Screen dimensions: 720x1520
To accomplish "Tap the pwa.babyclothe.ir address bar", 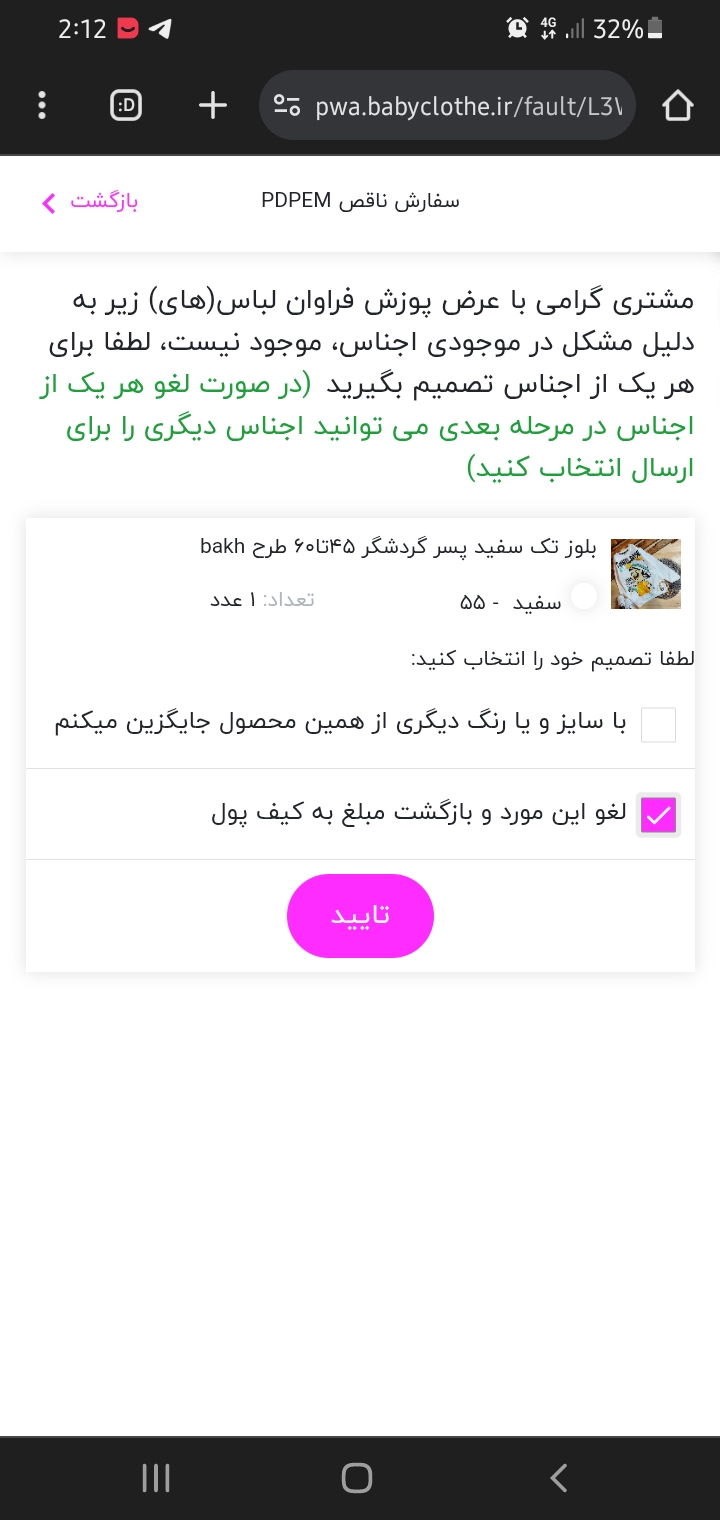I will (447, 106).
